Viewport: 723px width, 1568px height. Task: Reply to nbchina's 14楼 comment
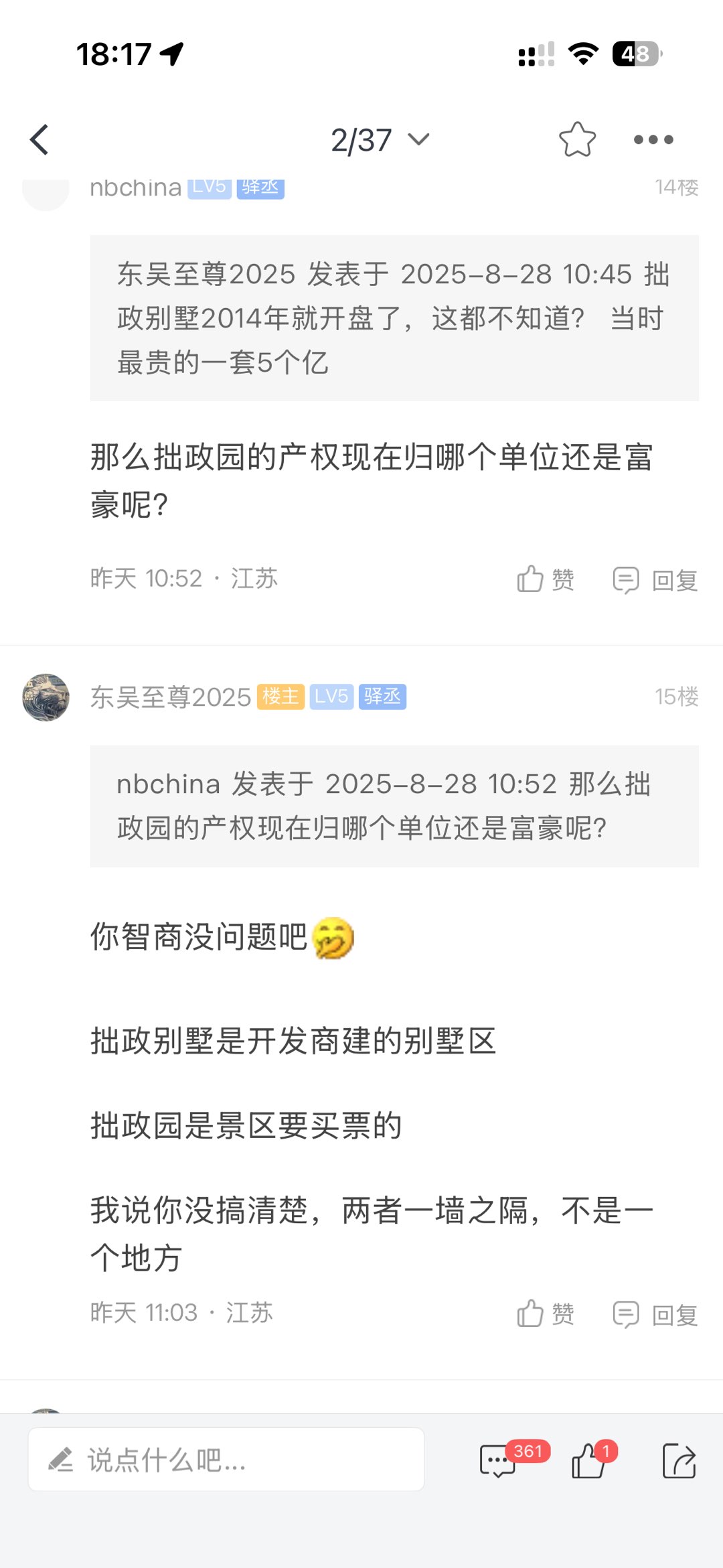[x=655, y=580]
